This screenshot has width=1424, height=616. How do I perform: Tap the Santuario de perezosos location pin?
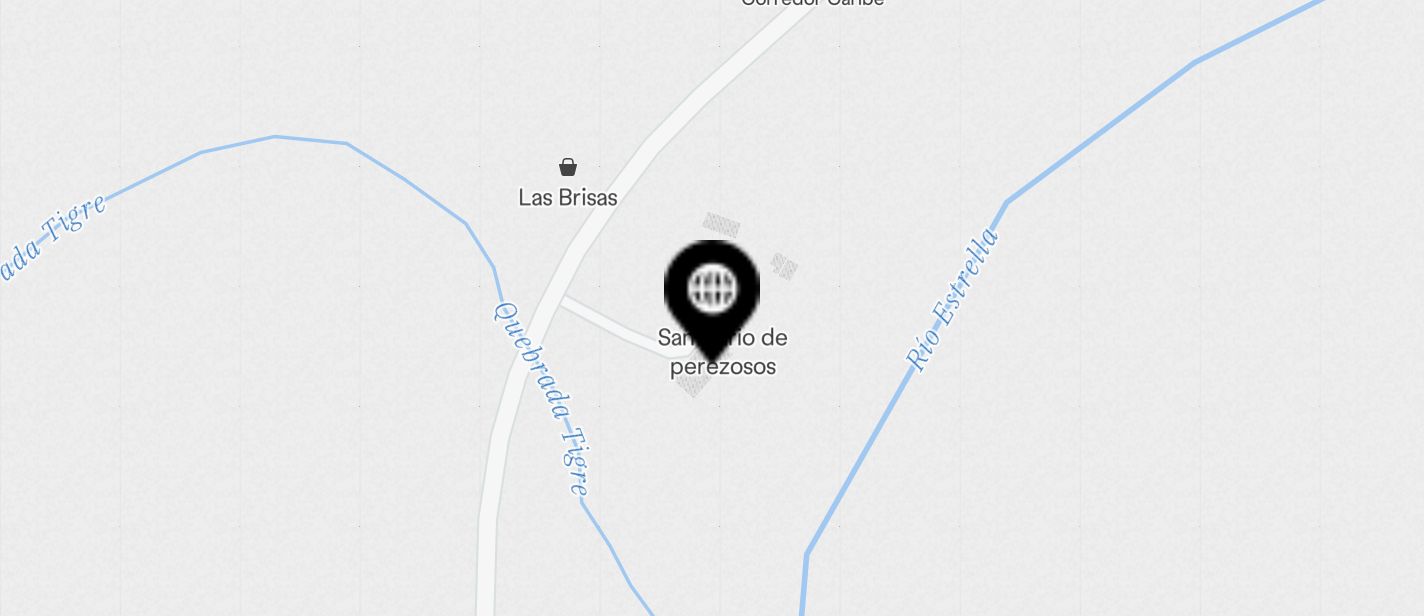(712, 292)
